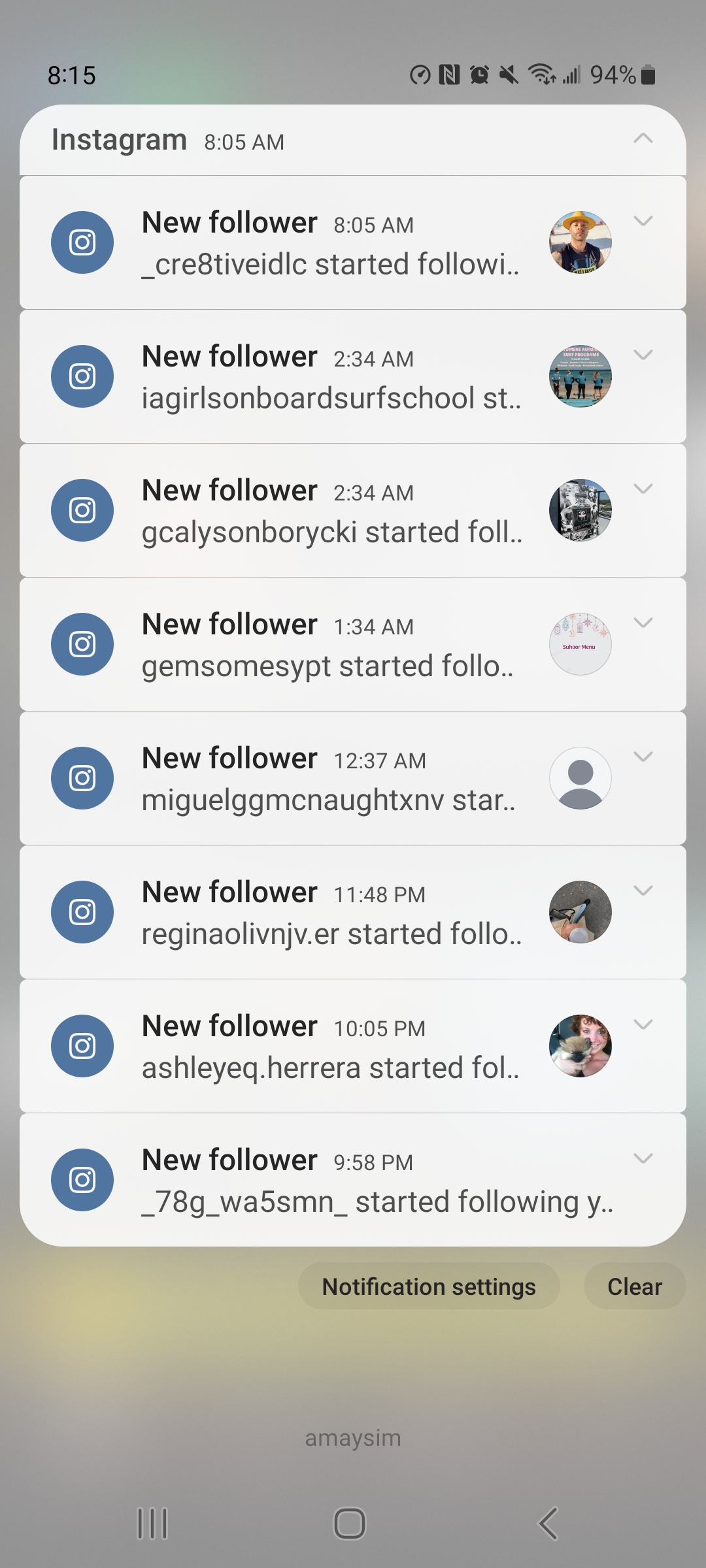This screenshot has height=1568, width=706.
Task: Open Notification settings
Action: [429, 1286]
